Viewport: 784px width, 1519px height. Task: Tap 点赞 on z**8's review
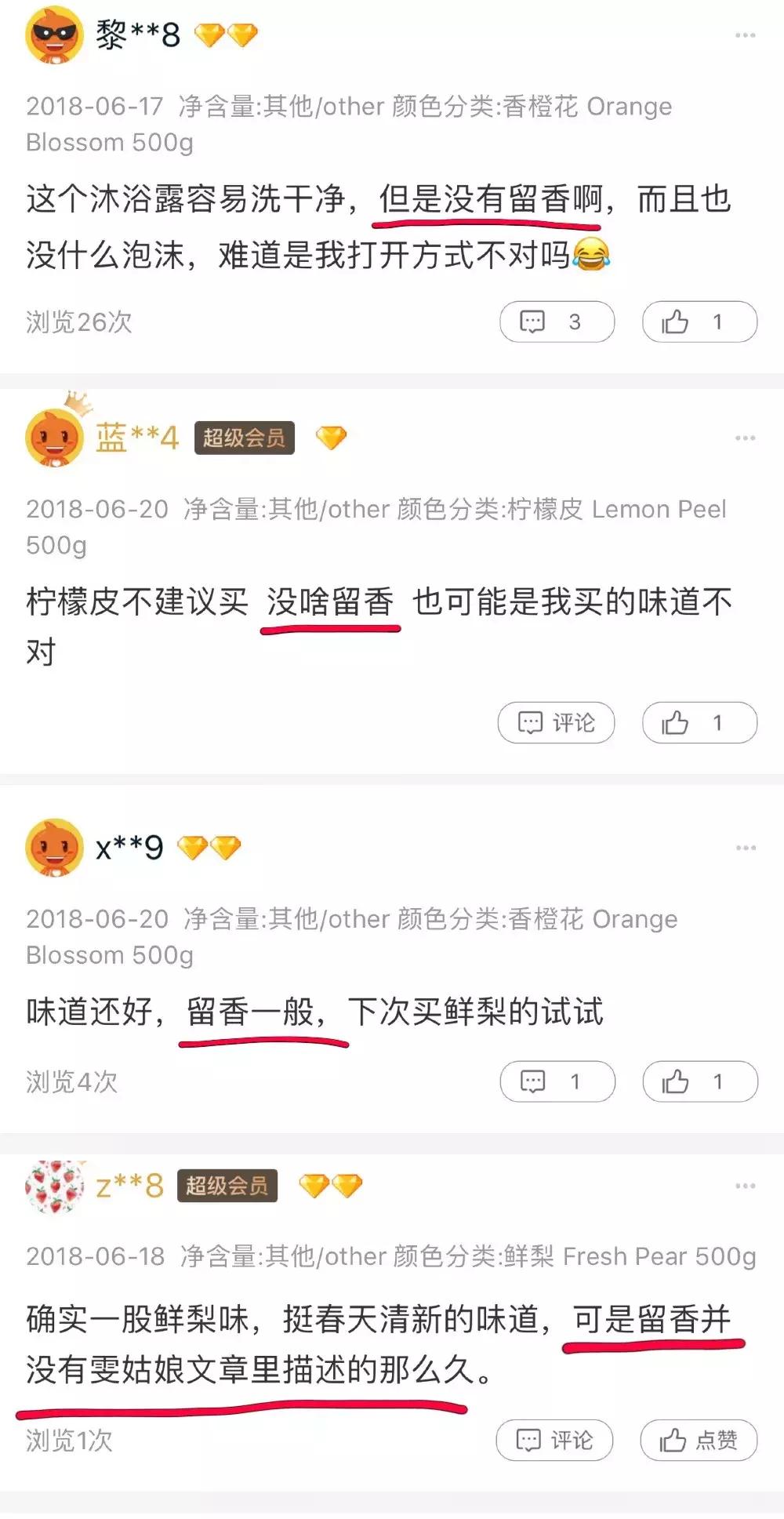point(699,1440)
